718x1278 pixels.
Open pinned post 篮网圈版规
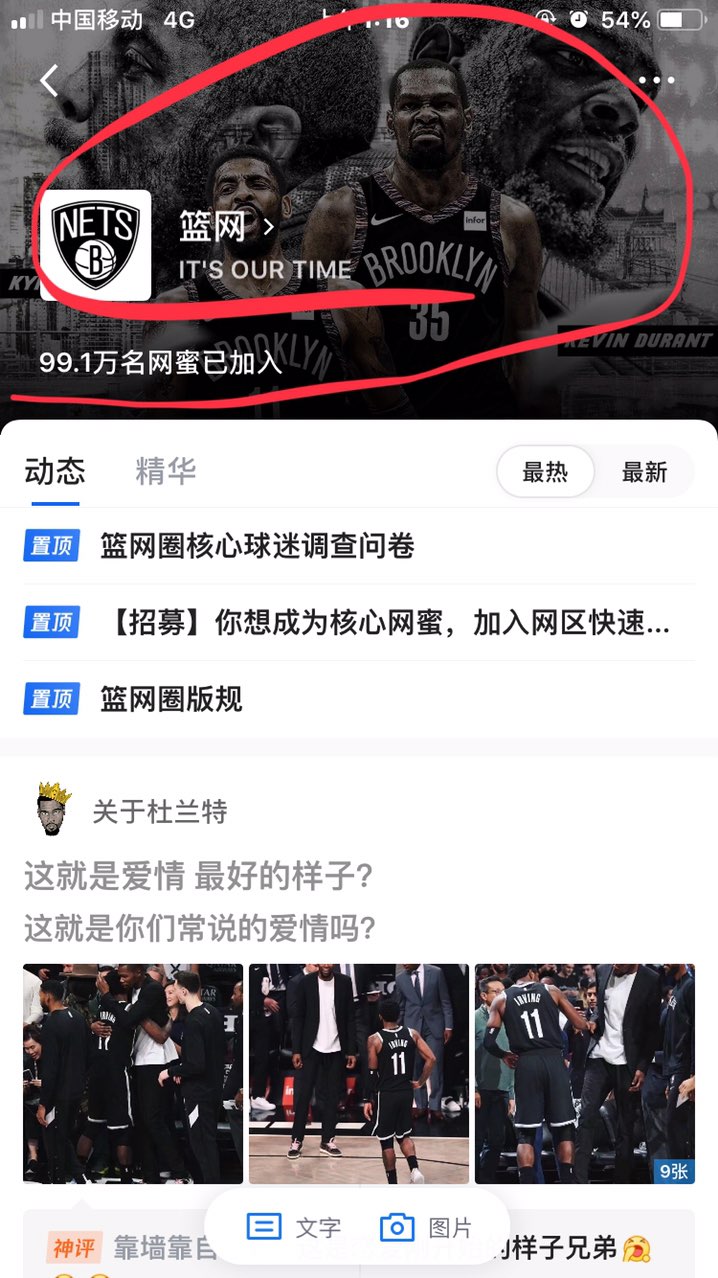[x=171, y=699]
